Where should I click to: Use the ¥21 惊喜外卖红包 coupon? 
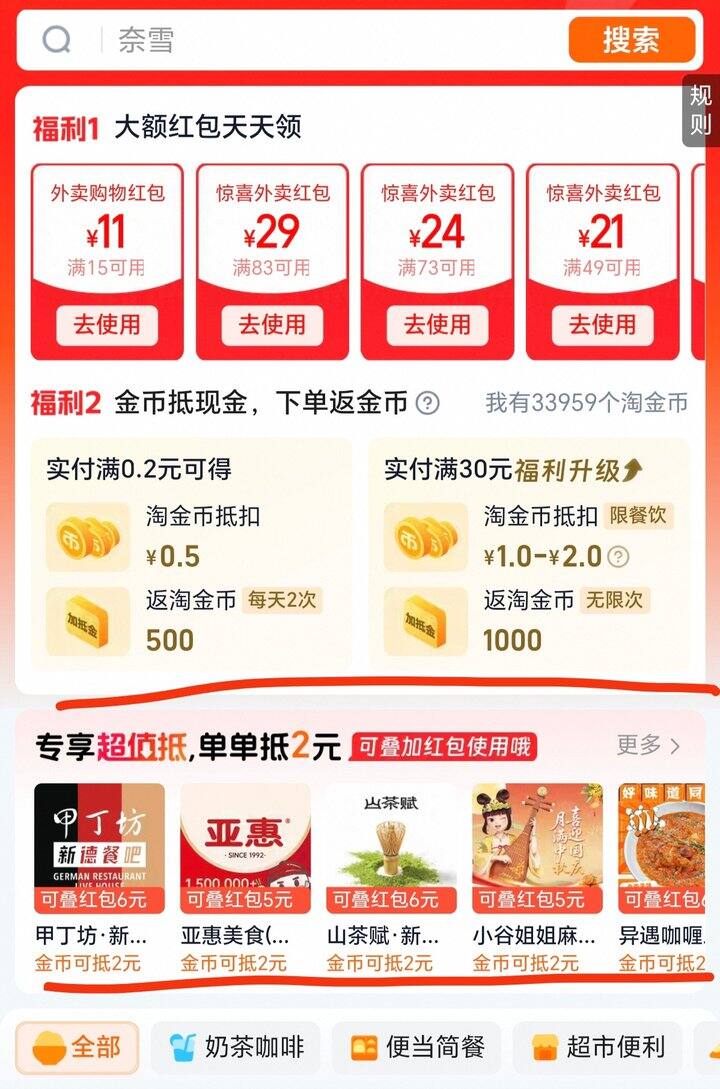click(x=602, y=325)
